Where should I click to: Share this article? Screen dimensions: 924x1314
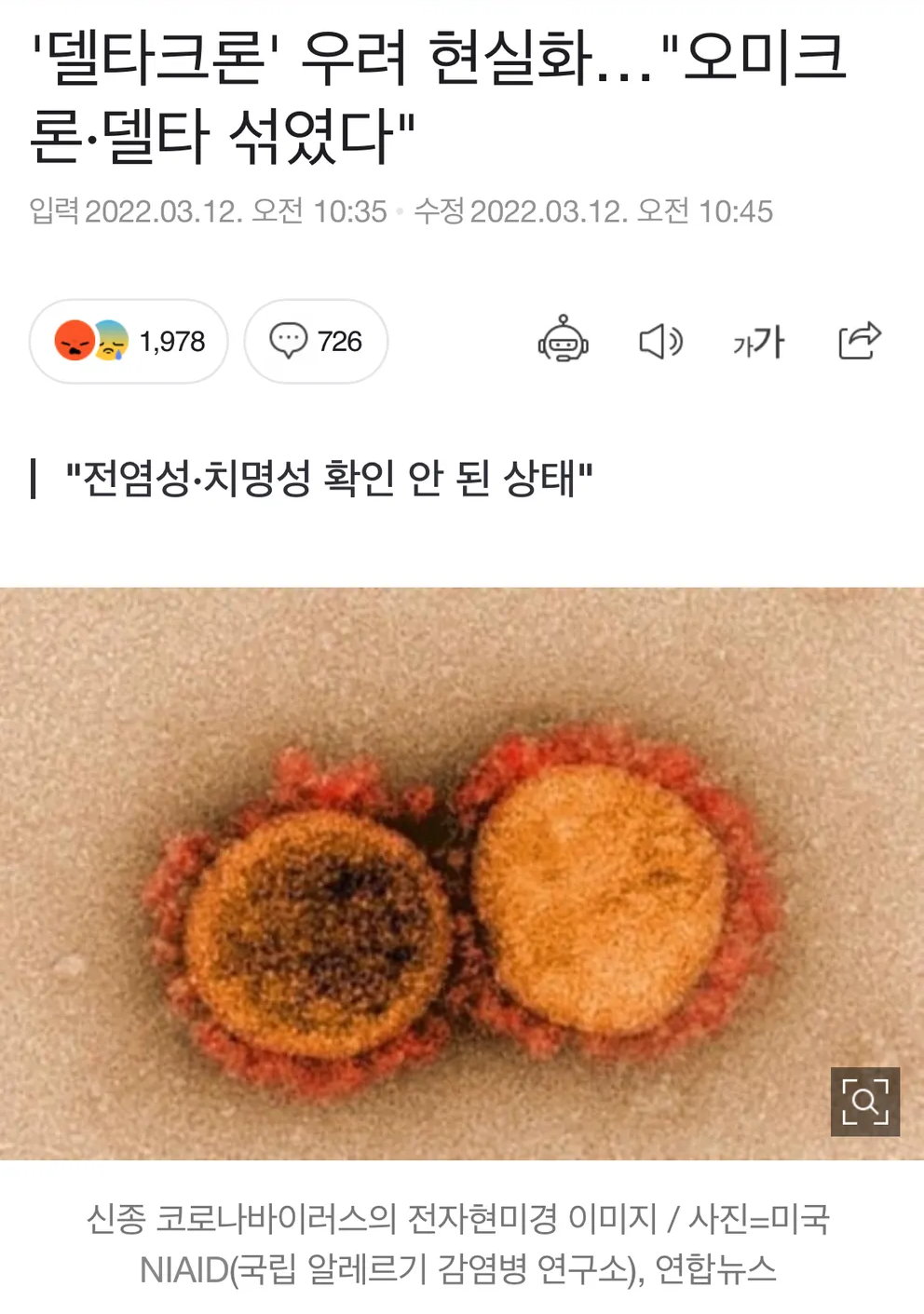click(859, 340)
